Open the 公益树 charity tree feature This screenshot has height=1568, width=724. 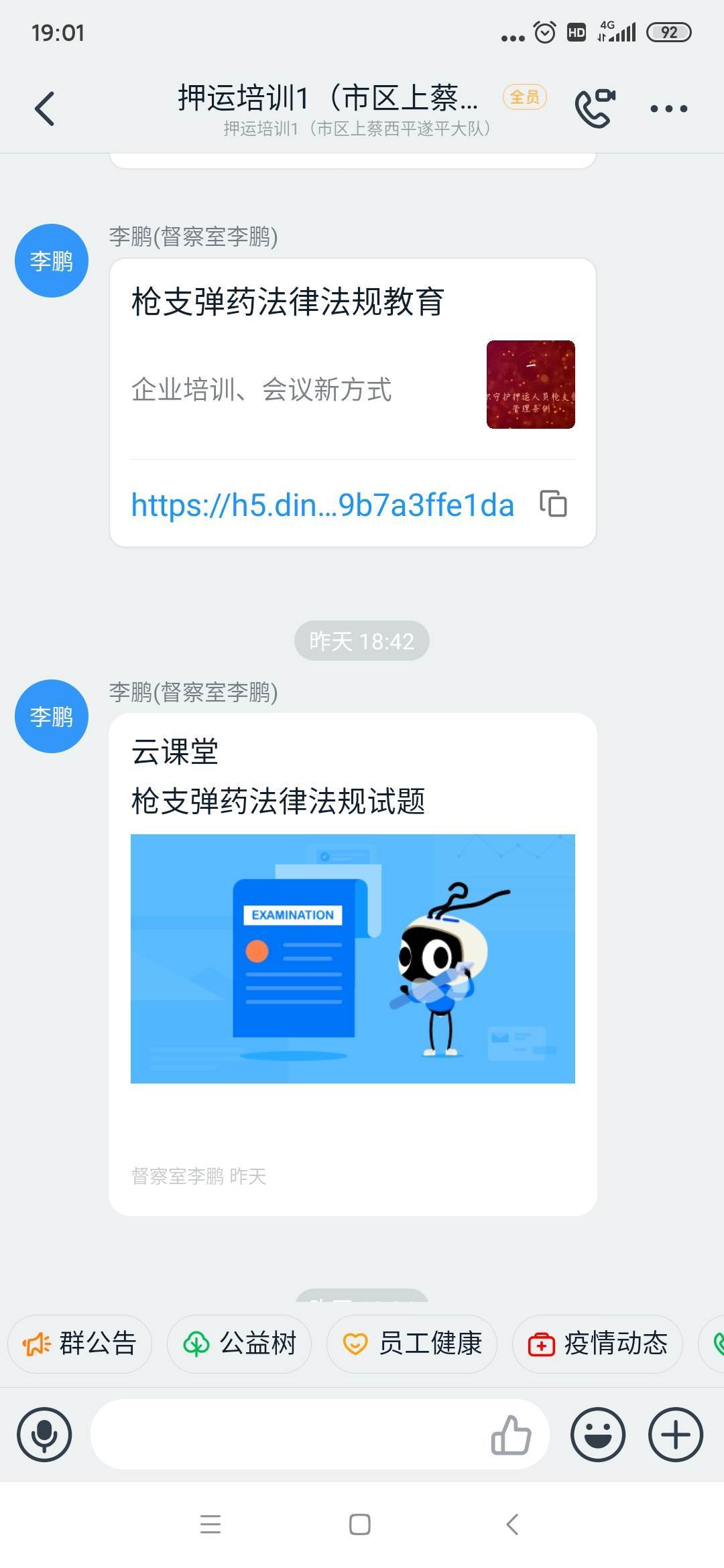(239, 1343)
